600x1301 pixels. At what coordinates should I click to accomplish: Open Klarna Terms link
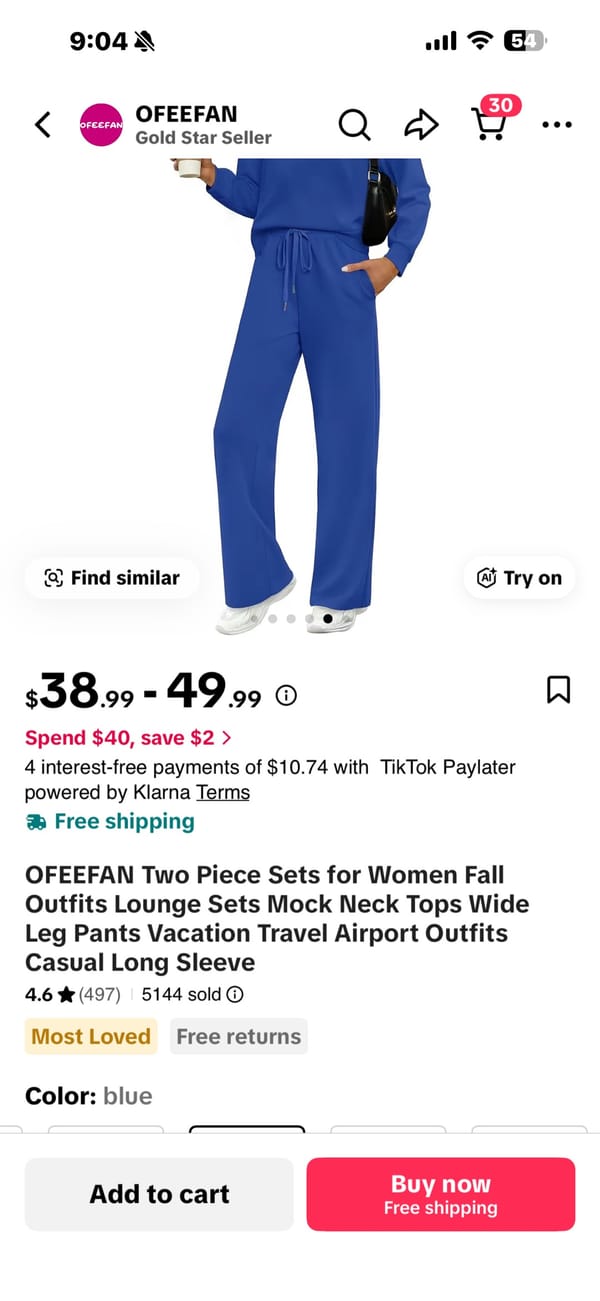tap(222, 793)
